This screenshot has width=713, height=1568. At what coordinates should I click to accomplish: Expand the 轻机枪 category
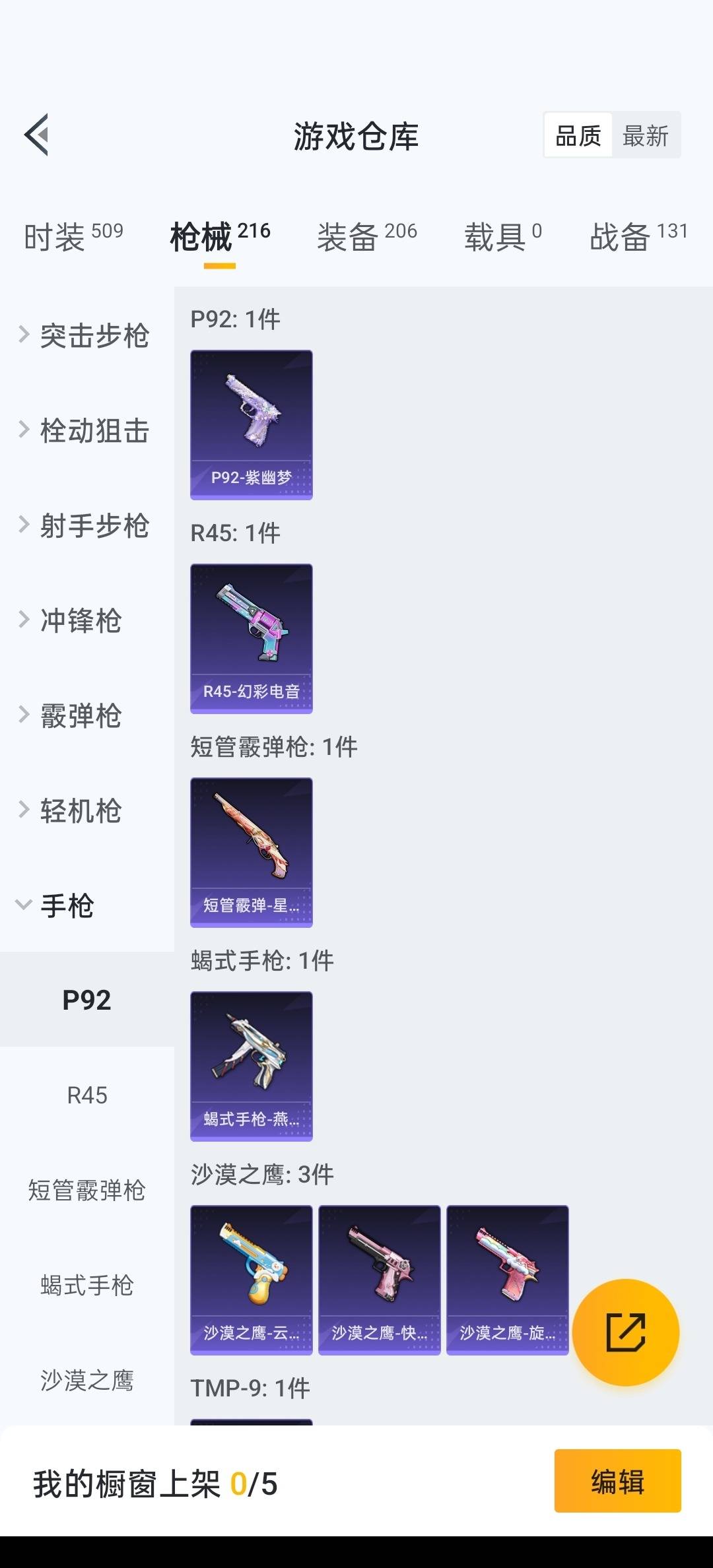pos(73,810)
